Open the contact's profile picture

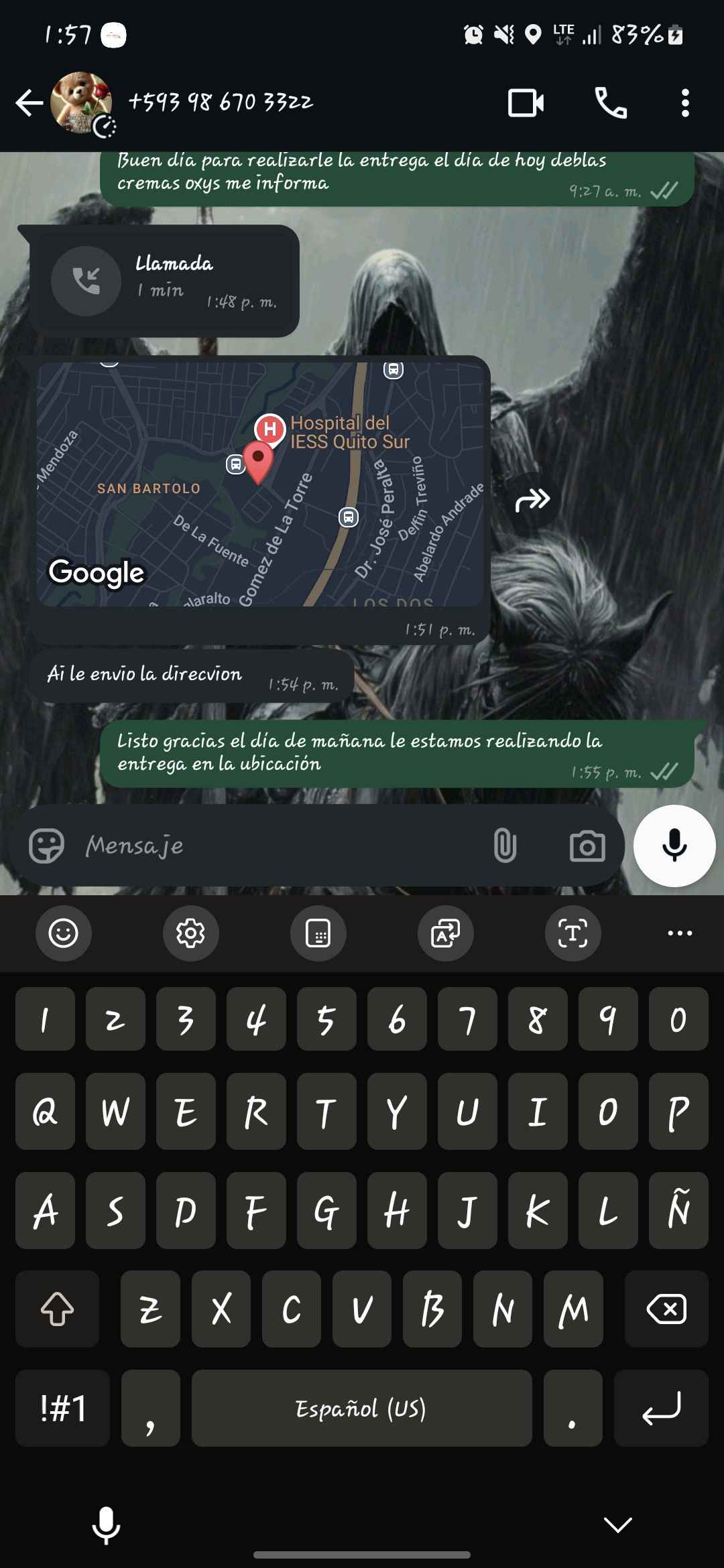pyautogui.click(x=81, y=103)
